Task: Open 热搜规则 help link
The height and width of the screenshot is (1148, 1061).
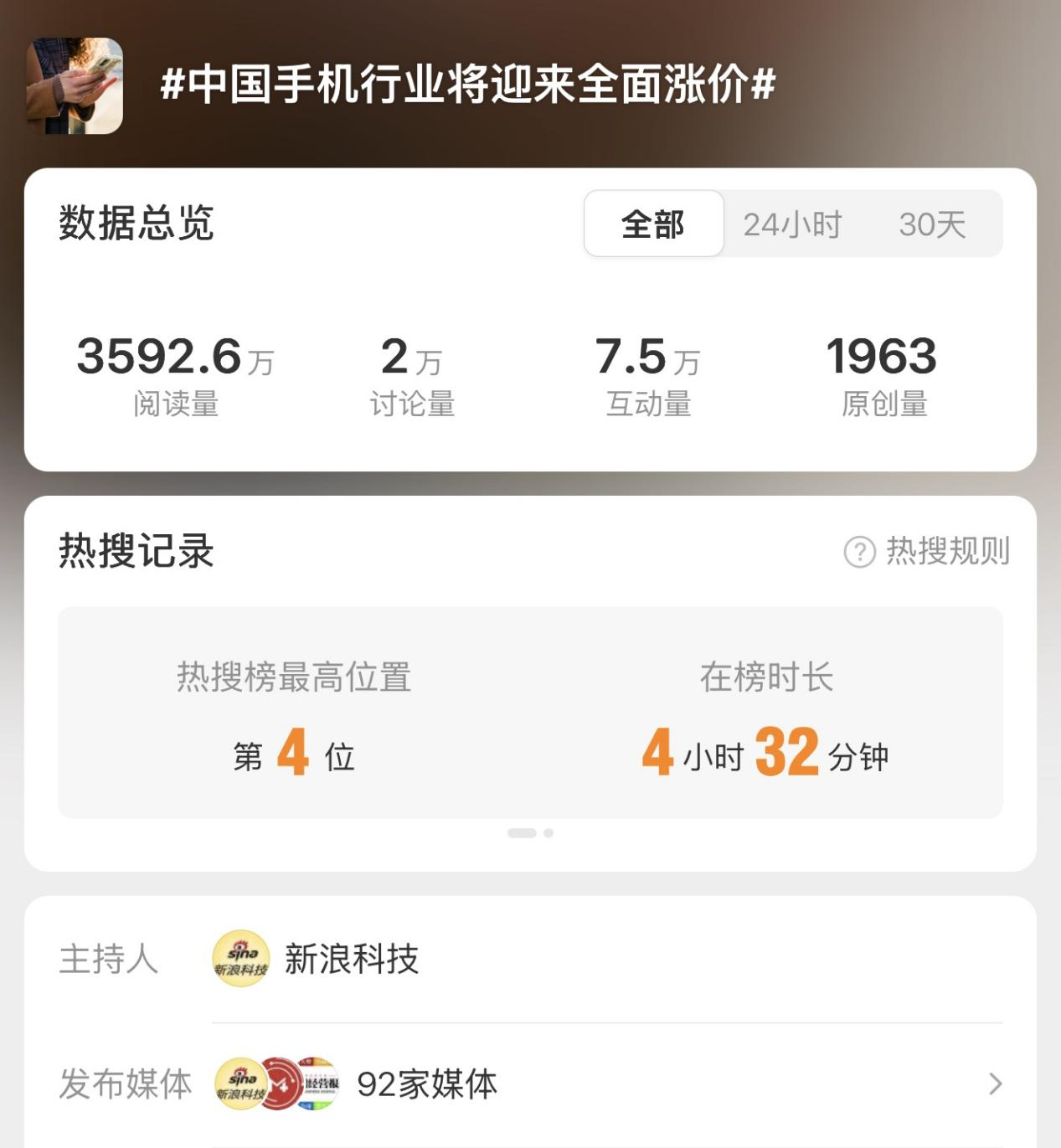Action: click(x=928, y=551)
